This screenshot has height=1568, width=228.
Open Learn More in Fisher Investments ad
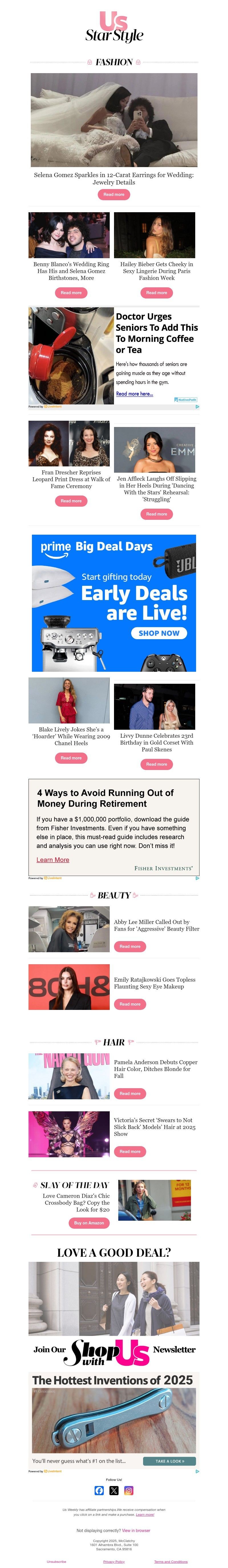click(x=53, y=859)
